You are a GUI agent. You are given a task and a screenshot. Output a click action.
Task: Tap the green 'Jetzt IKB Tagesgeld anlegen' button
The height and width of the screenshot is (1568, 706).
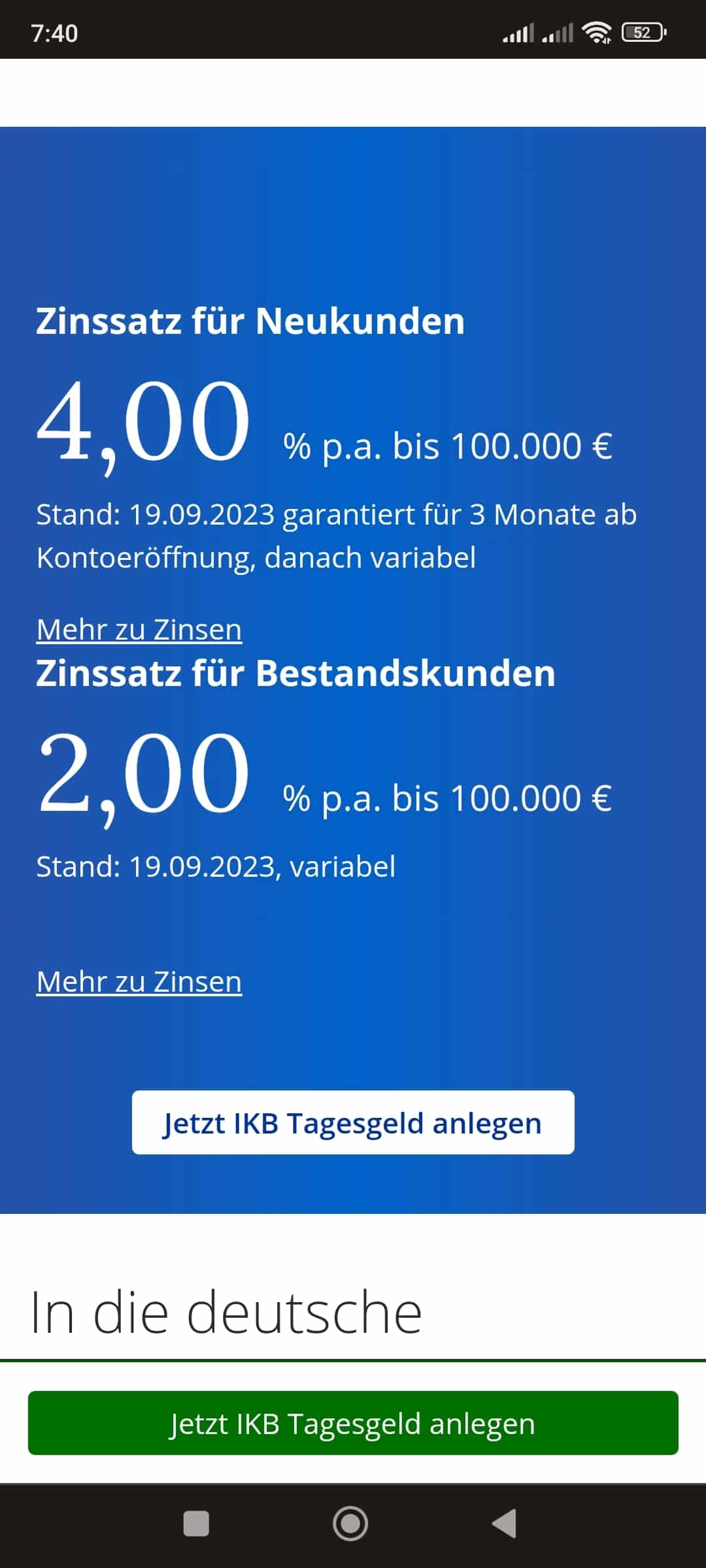pyautogui.click(x=353, y=1423)
